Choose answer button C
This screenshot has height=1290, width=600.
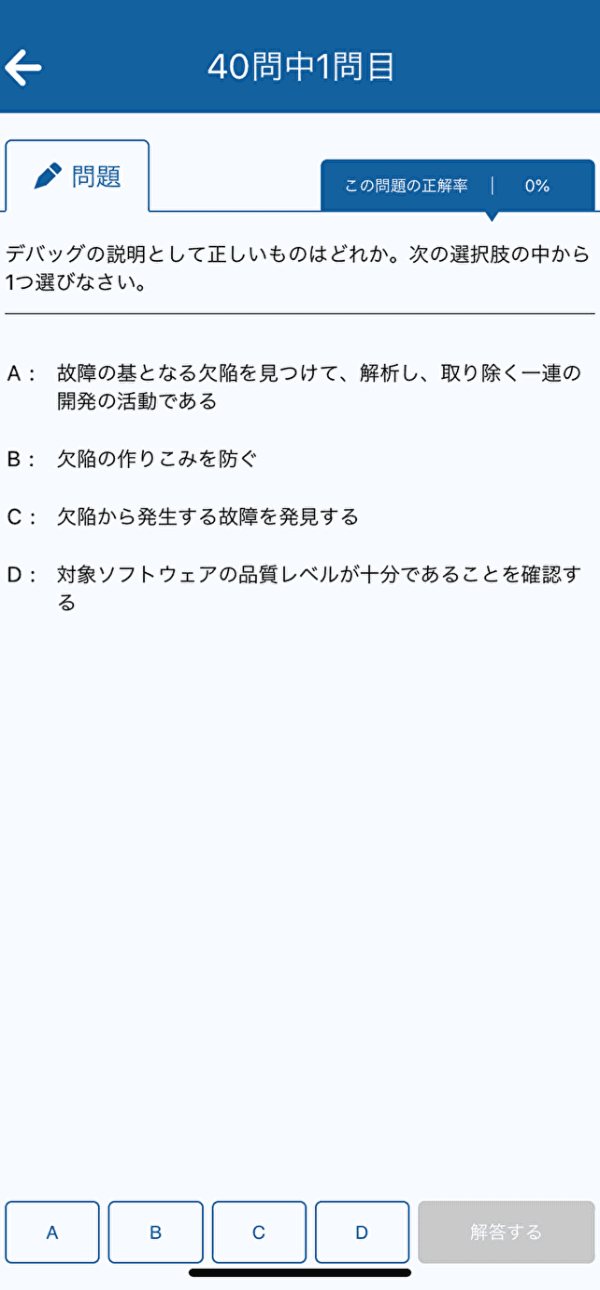click(259, 1232)
